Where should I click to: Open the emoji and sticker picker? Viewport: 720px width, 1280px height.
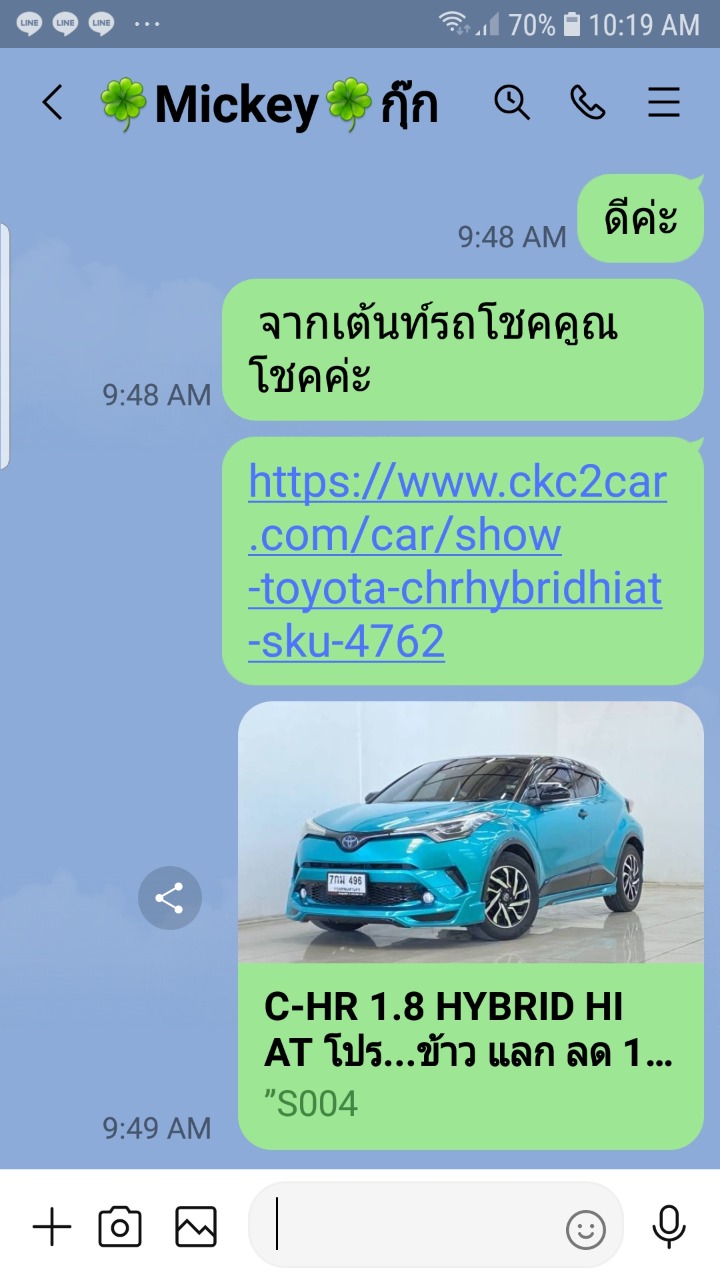[x=586, y=1229]
